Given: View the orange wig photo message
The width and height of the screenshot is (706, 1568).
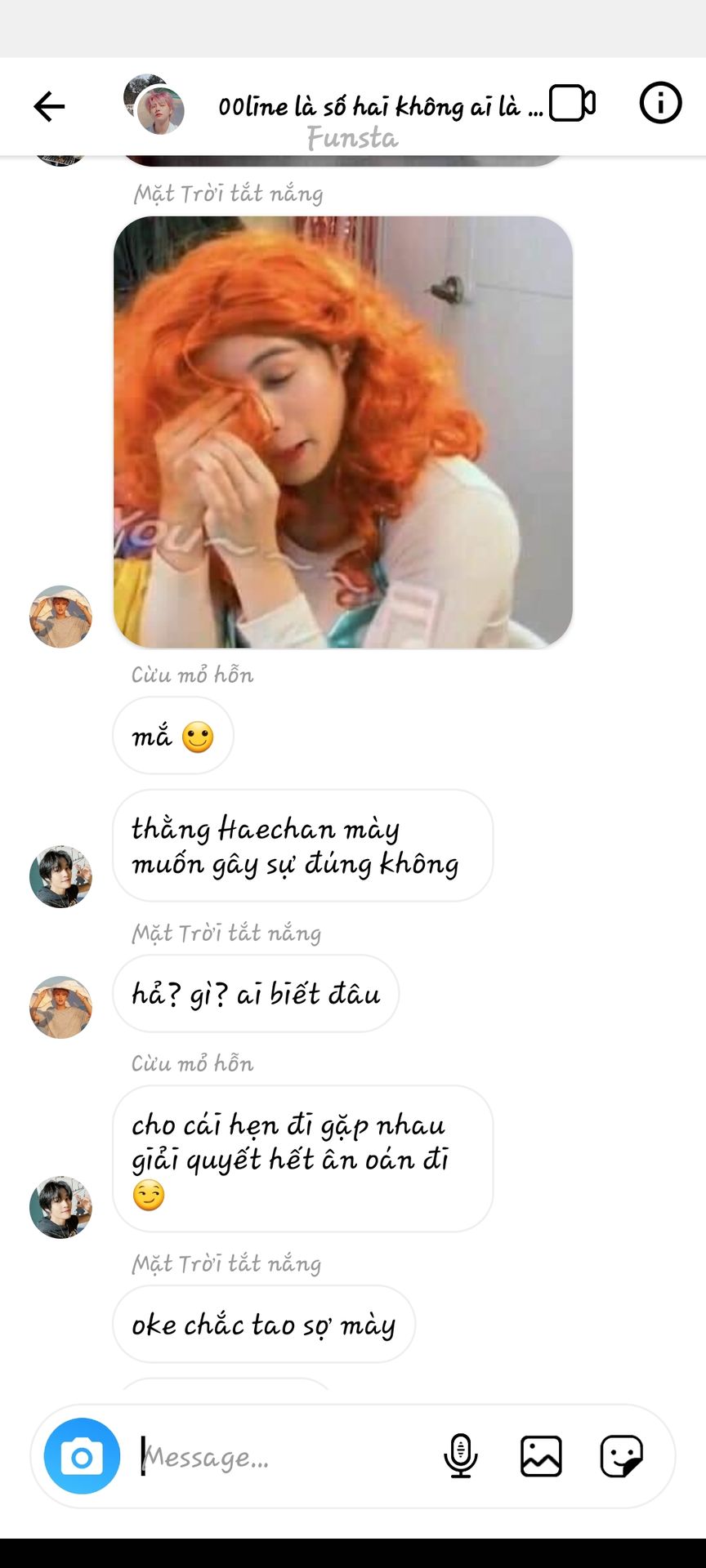Looking at the screenshot, I should (x=343, y=432).
